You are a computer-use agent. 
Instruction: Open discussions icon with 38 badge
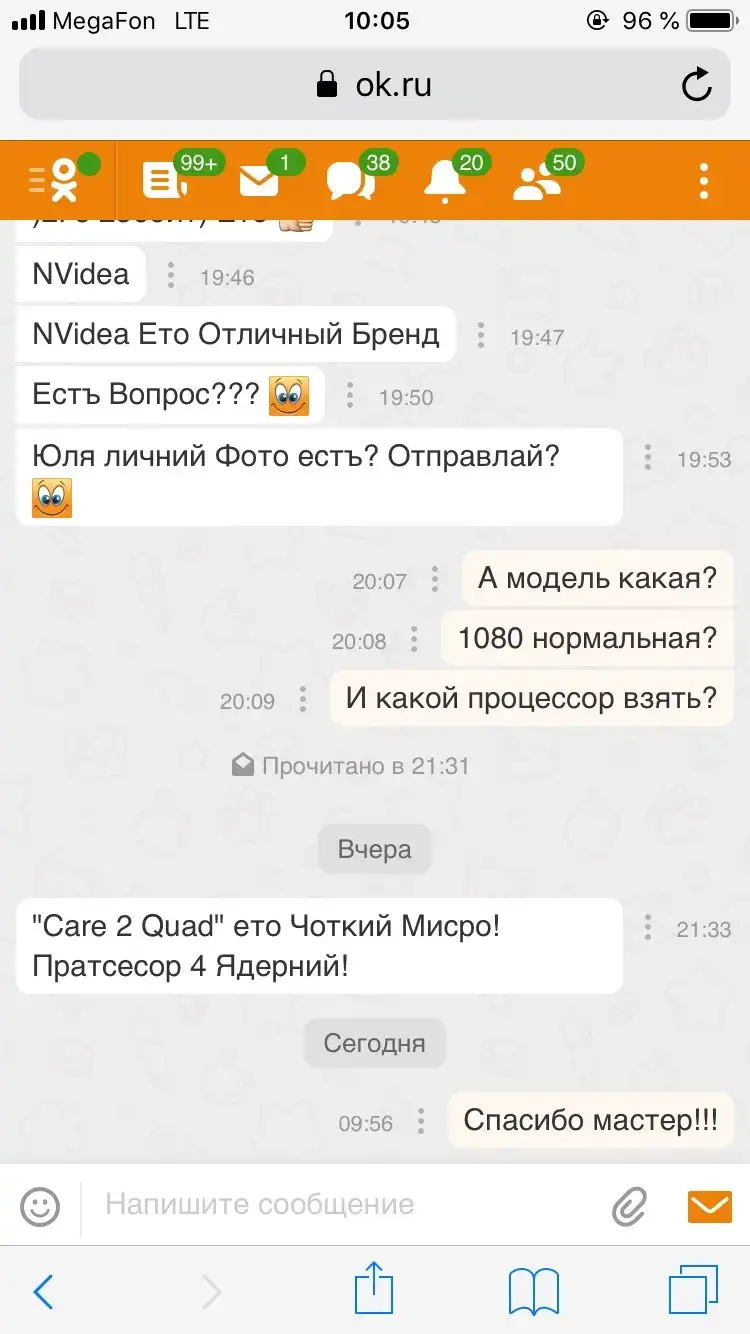pos(350,181)
